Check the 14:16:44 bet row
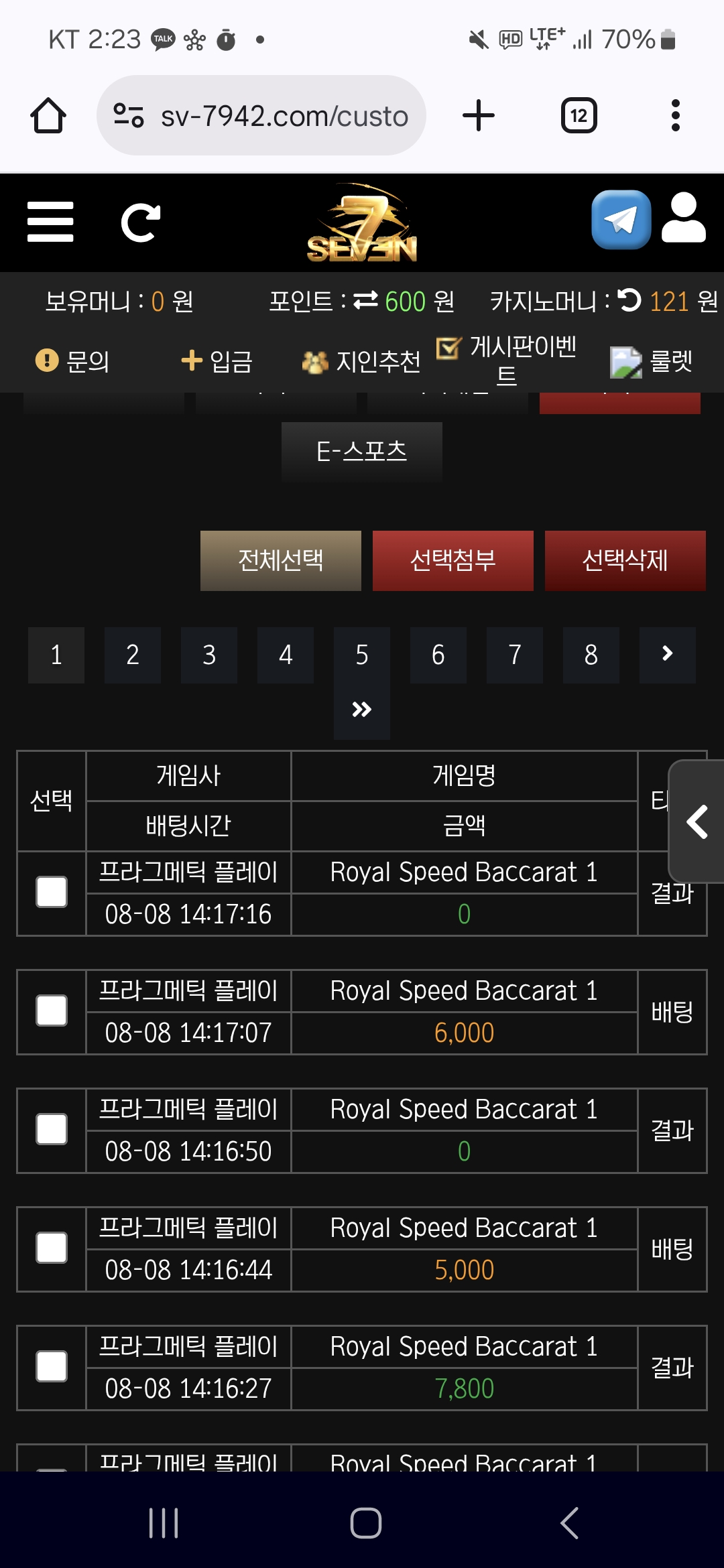The width and height of the screenshot is (724, 1568). click(x=52, y=1248)
